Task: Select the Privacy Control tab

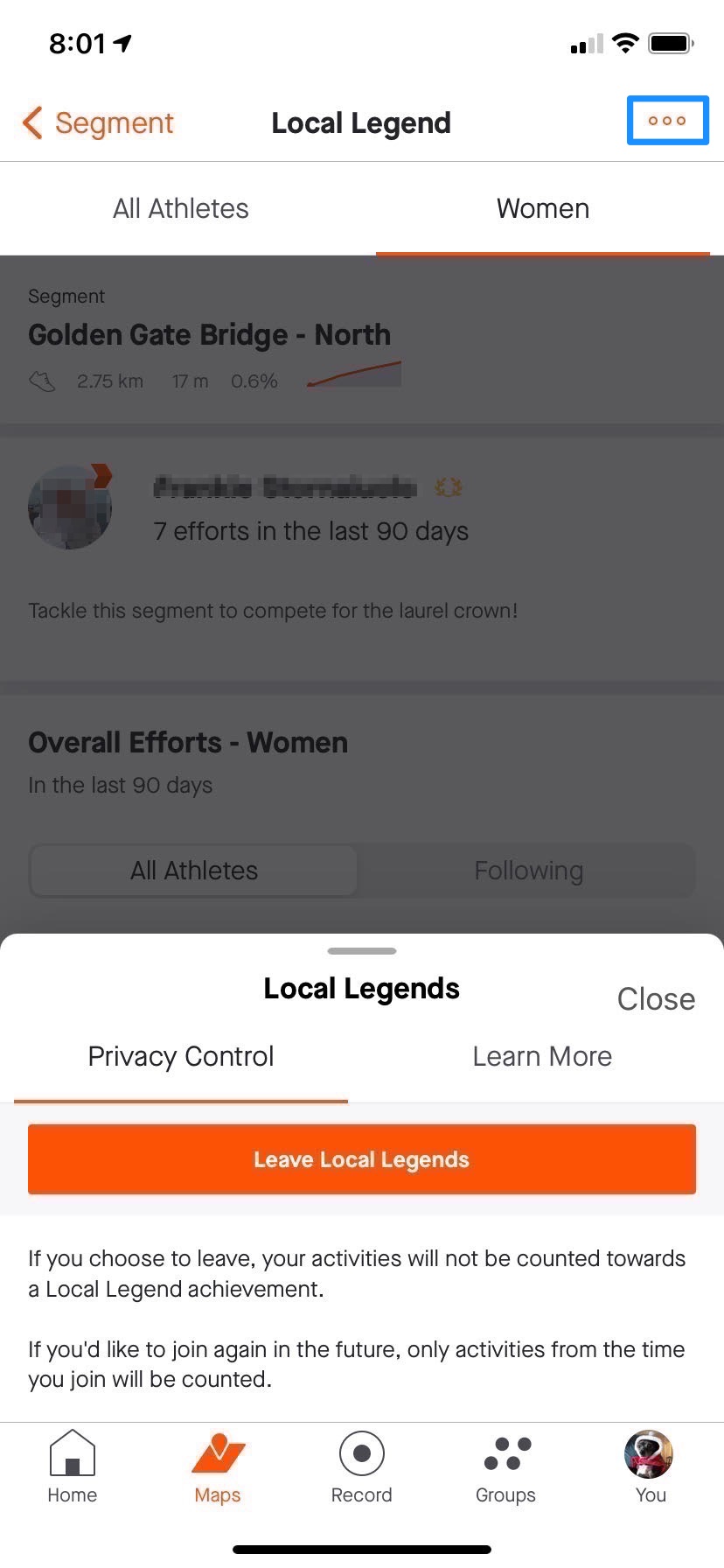Action: [x=181, y=1057]
